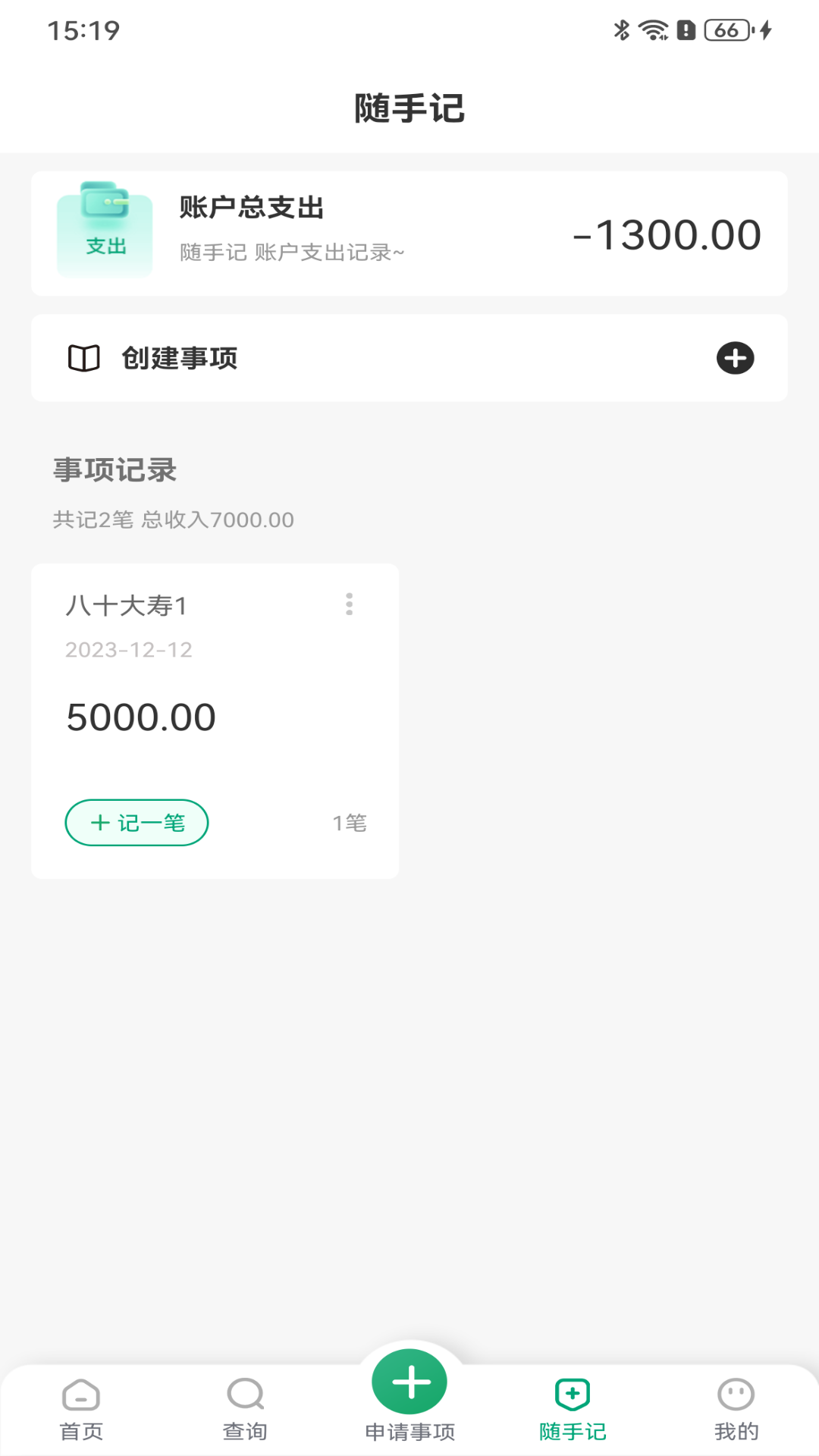This screenshot has width=819, height=1456.
Task: Tap the 创建事项 row to create item
Action: 409,358
